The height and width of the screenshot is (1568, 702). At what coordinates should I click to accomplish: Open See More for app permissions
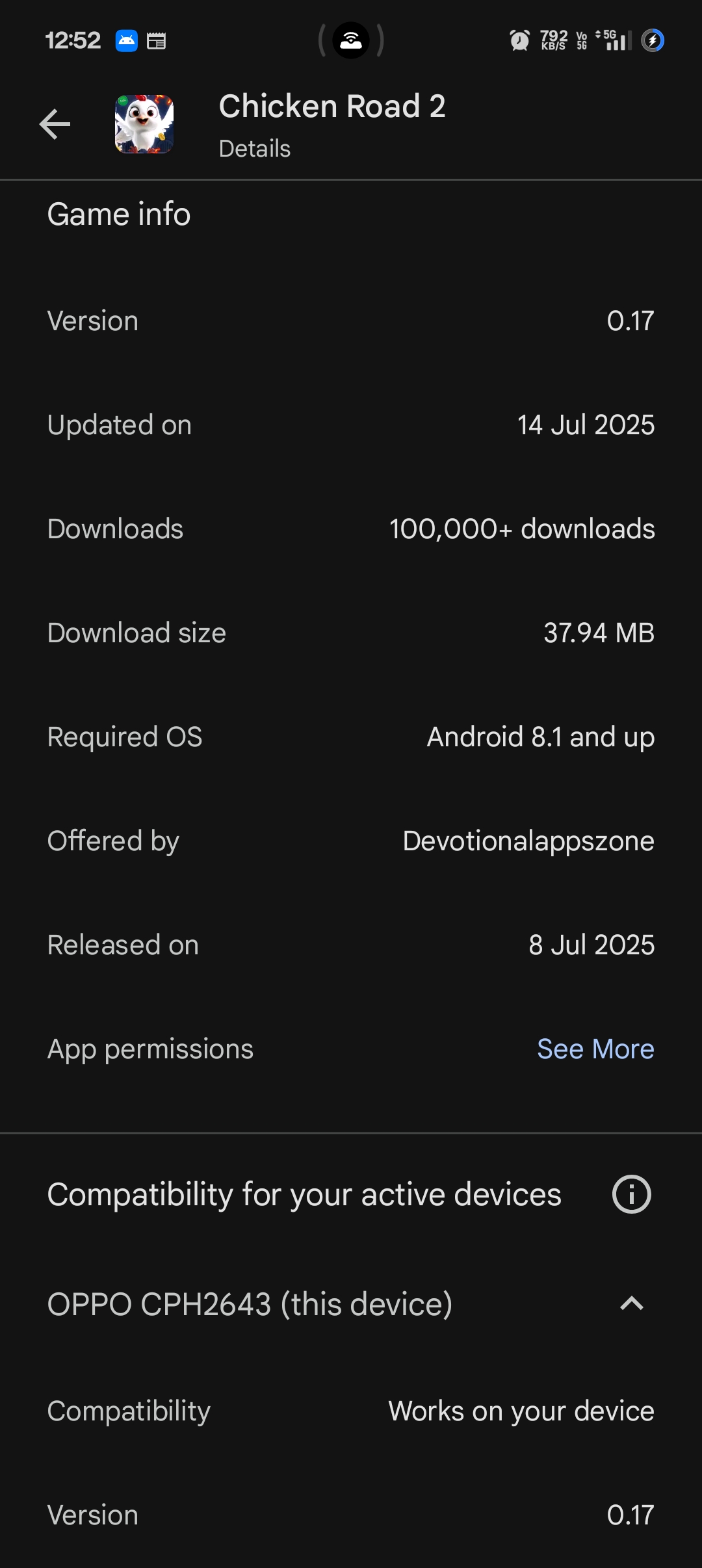[x=595, y=1049]
